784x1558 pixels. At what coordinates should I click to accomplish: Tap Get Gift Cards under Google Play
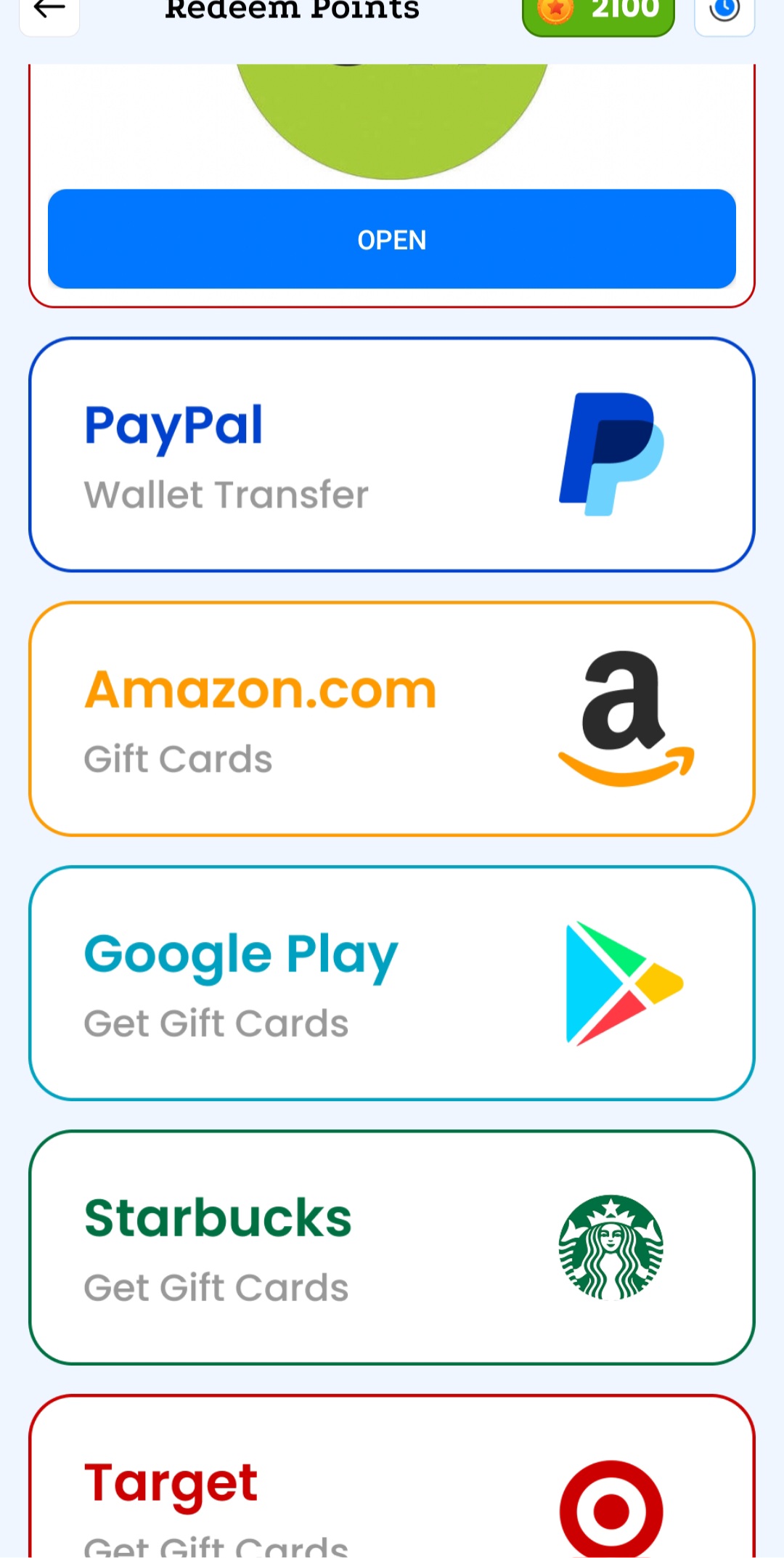pos(215,1023)
